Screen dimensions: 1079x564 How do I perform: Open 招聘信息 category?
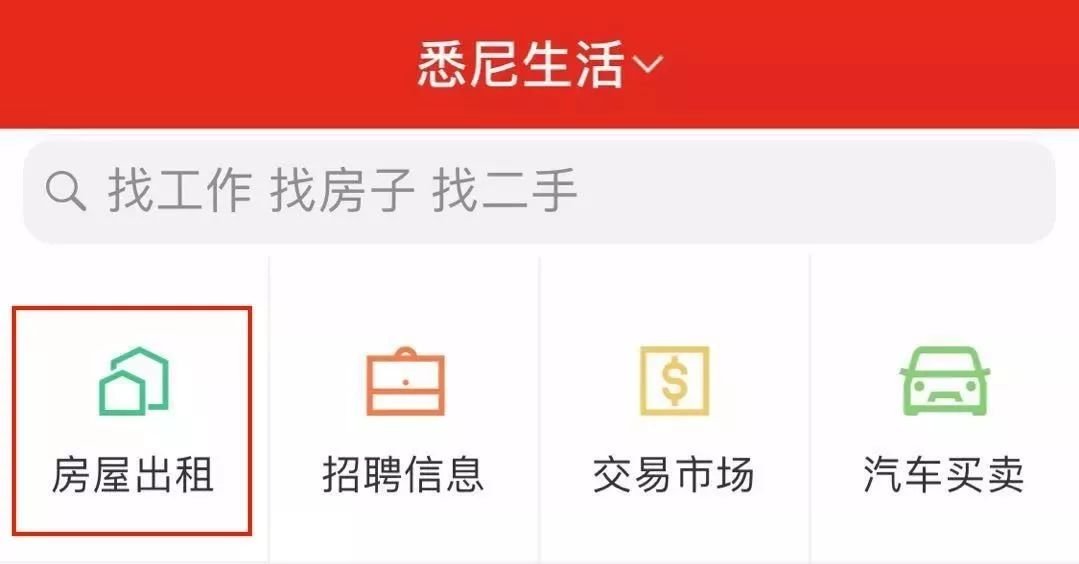[404, 420]
